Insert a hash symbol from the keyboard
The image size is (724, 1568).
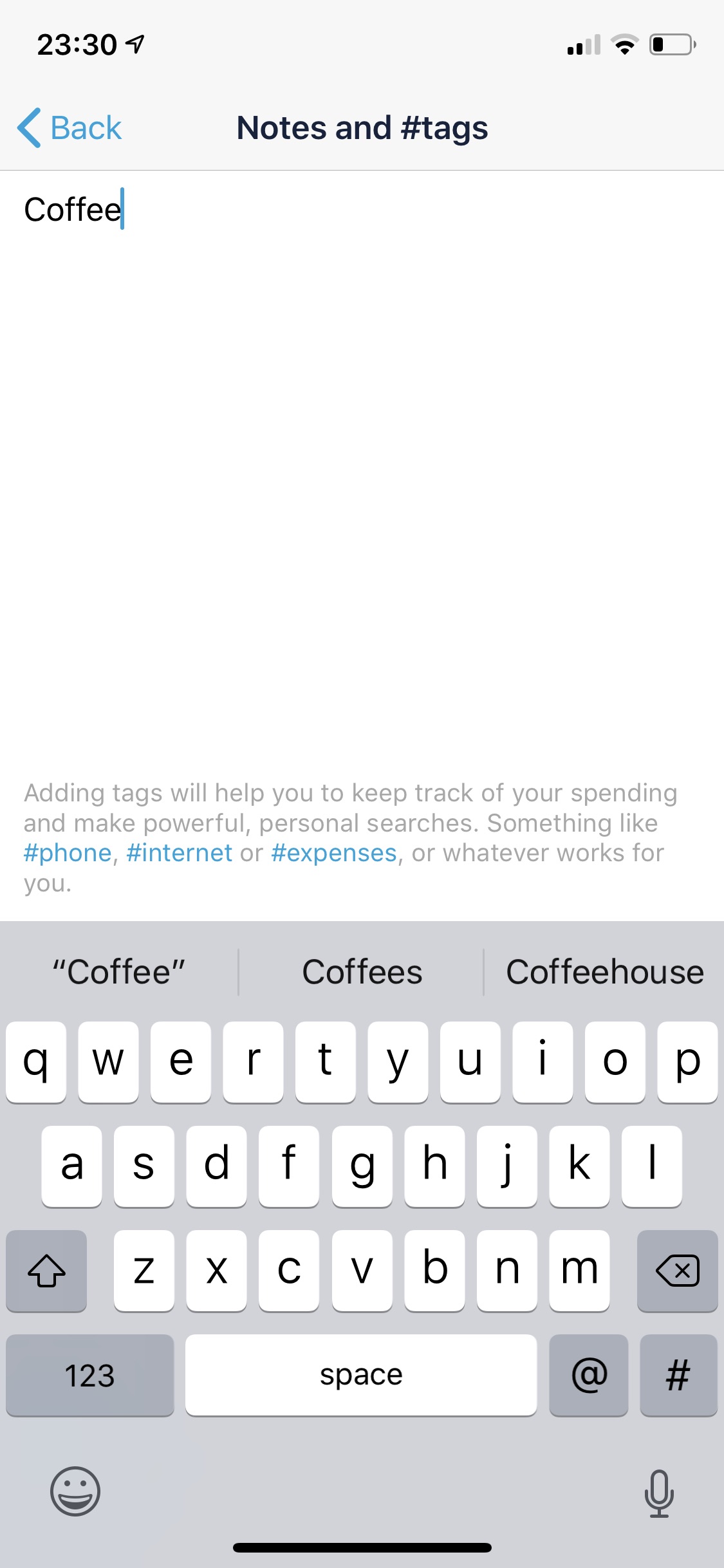[678, 1375]
